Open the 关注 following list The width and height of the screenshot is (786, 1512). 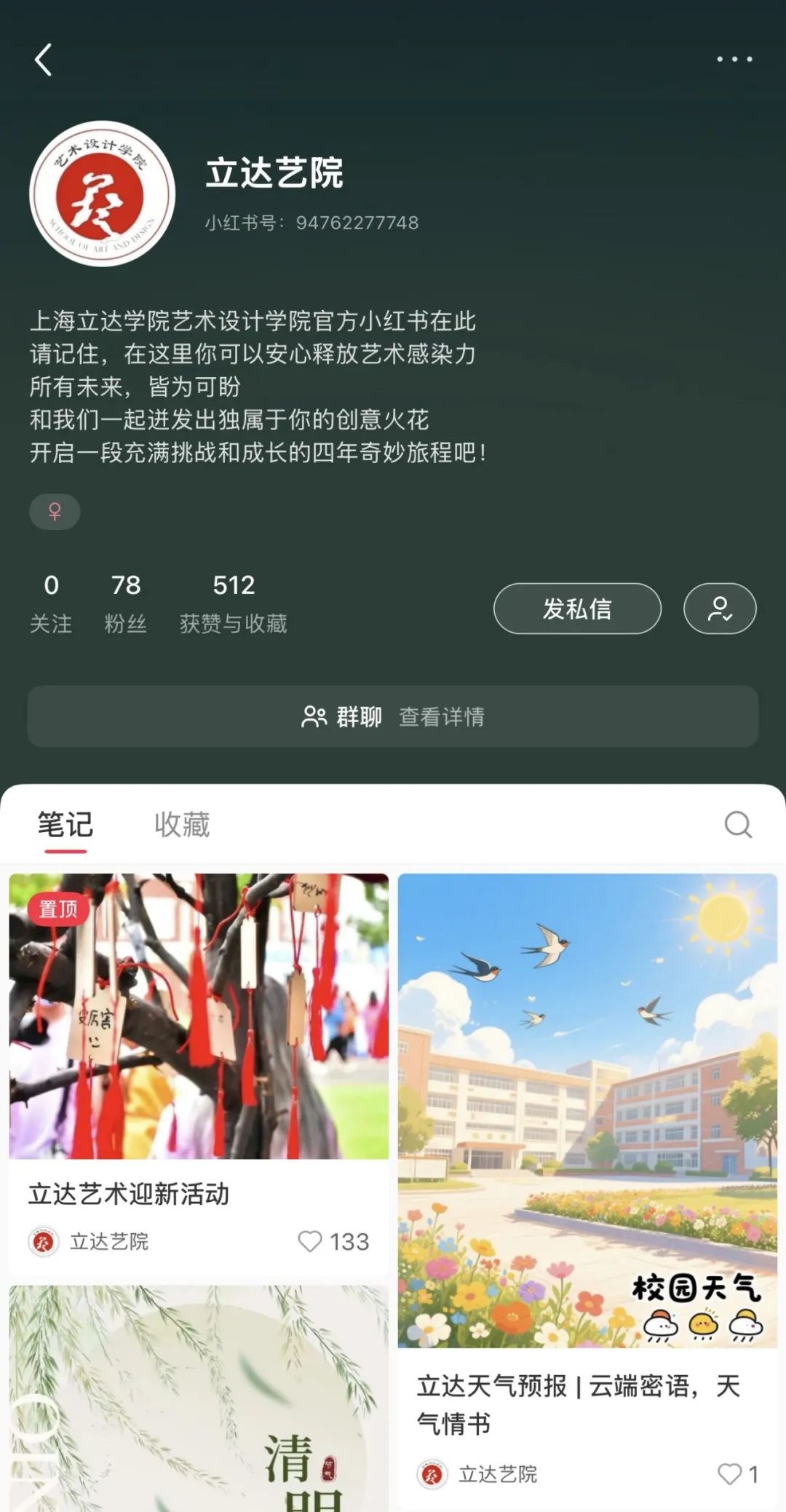point(51,603)
